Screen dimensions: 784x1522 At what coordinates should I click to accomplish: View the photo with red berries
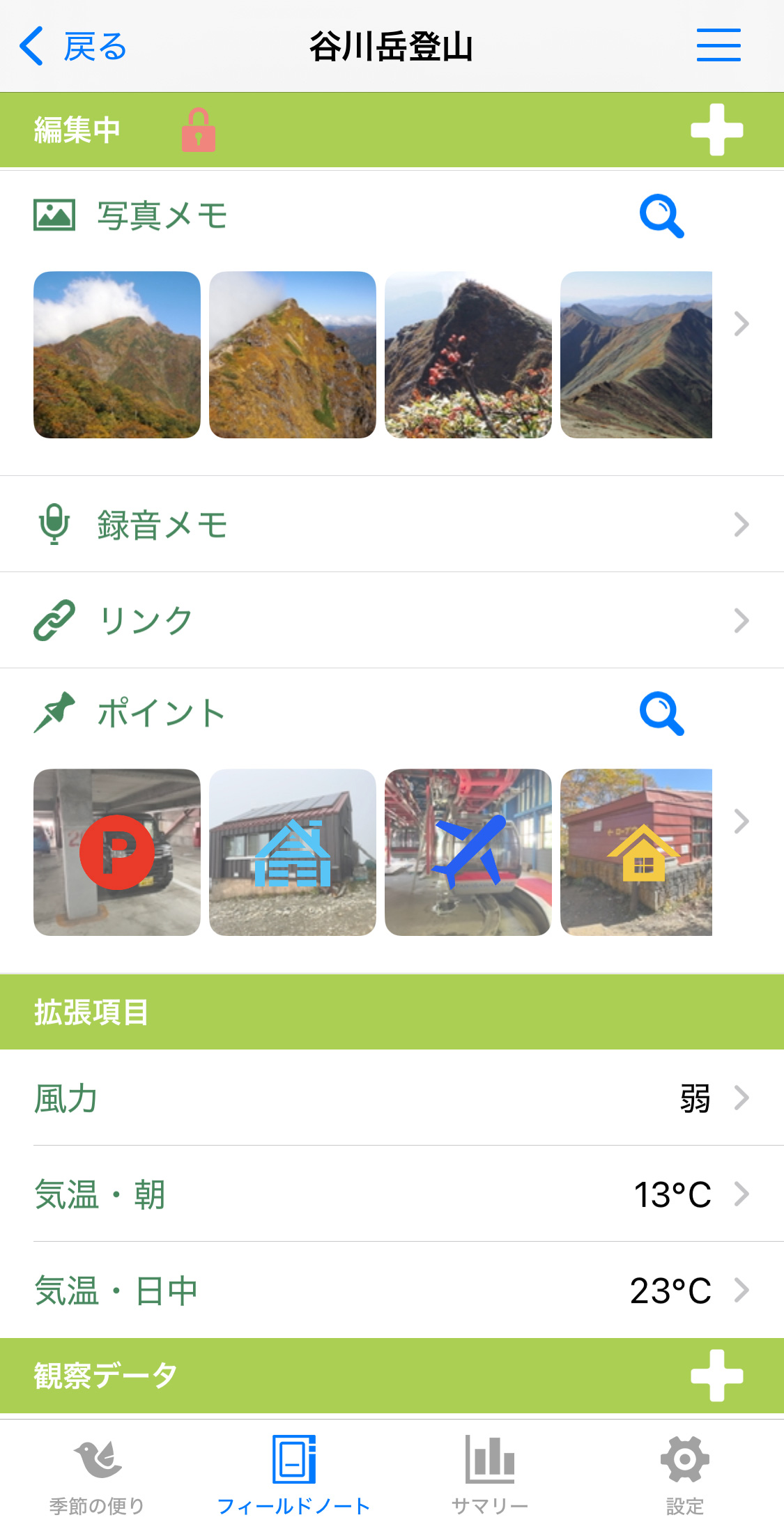tap(468, 355)
